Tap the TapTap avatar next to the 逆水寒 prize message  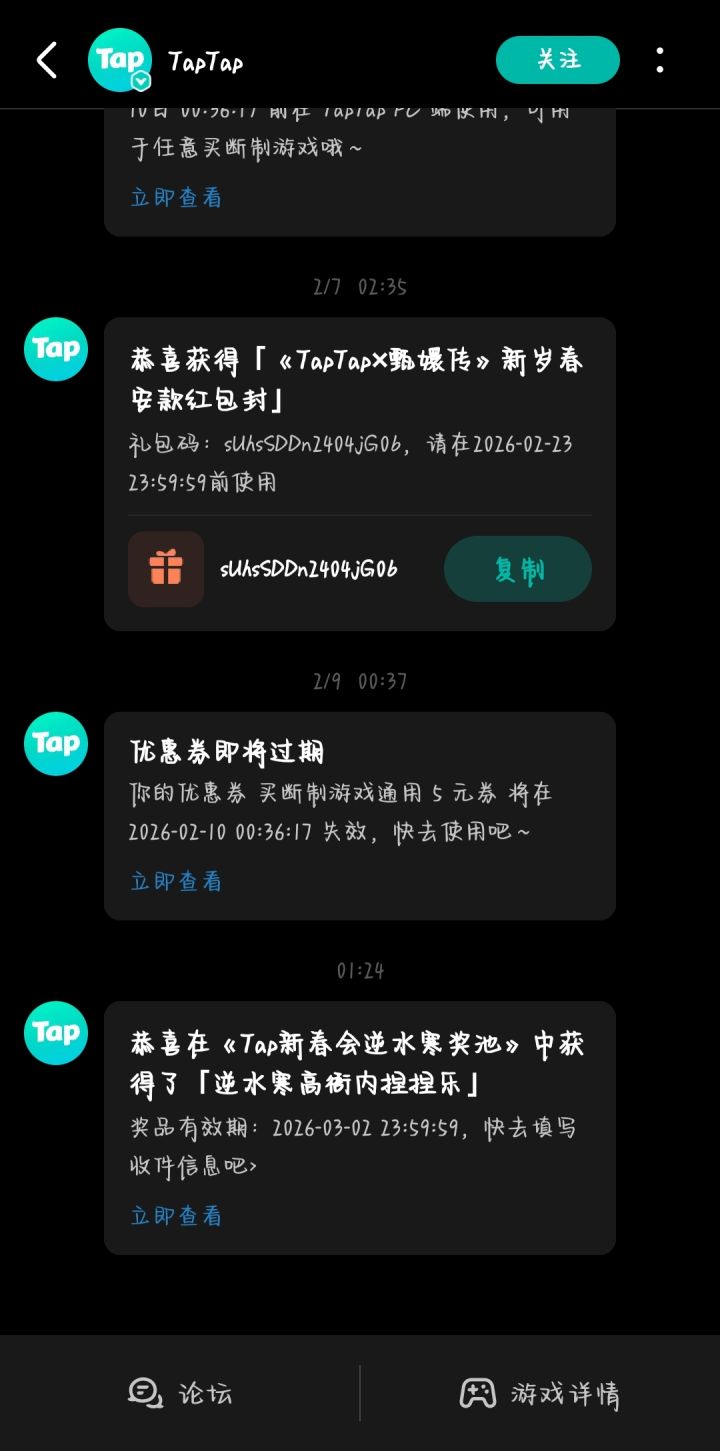point(55,1033)
